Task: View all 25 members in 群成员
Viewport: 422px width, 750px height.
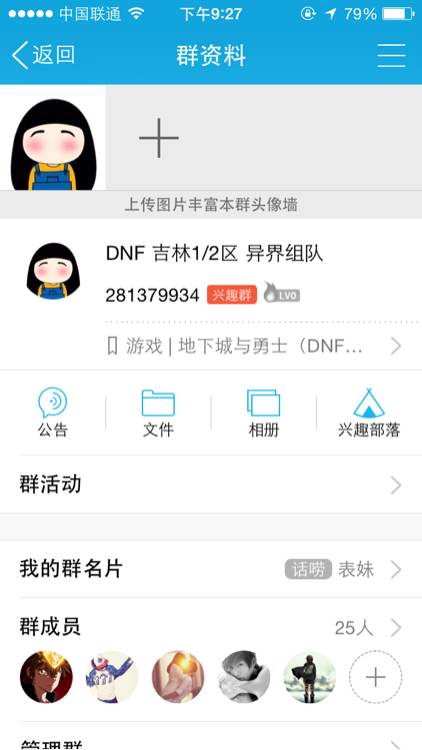Action: click(211, 628)
